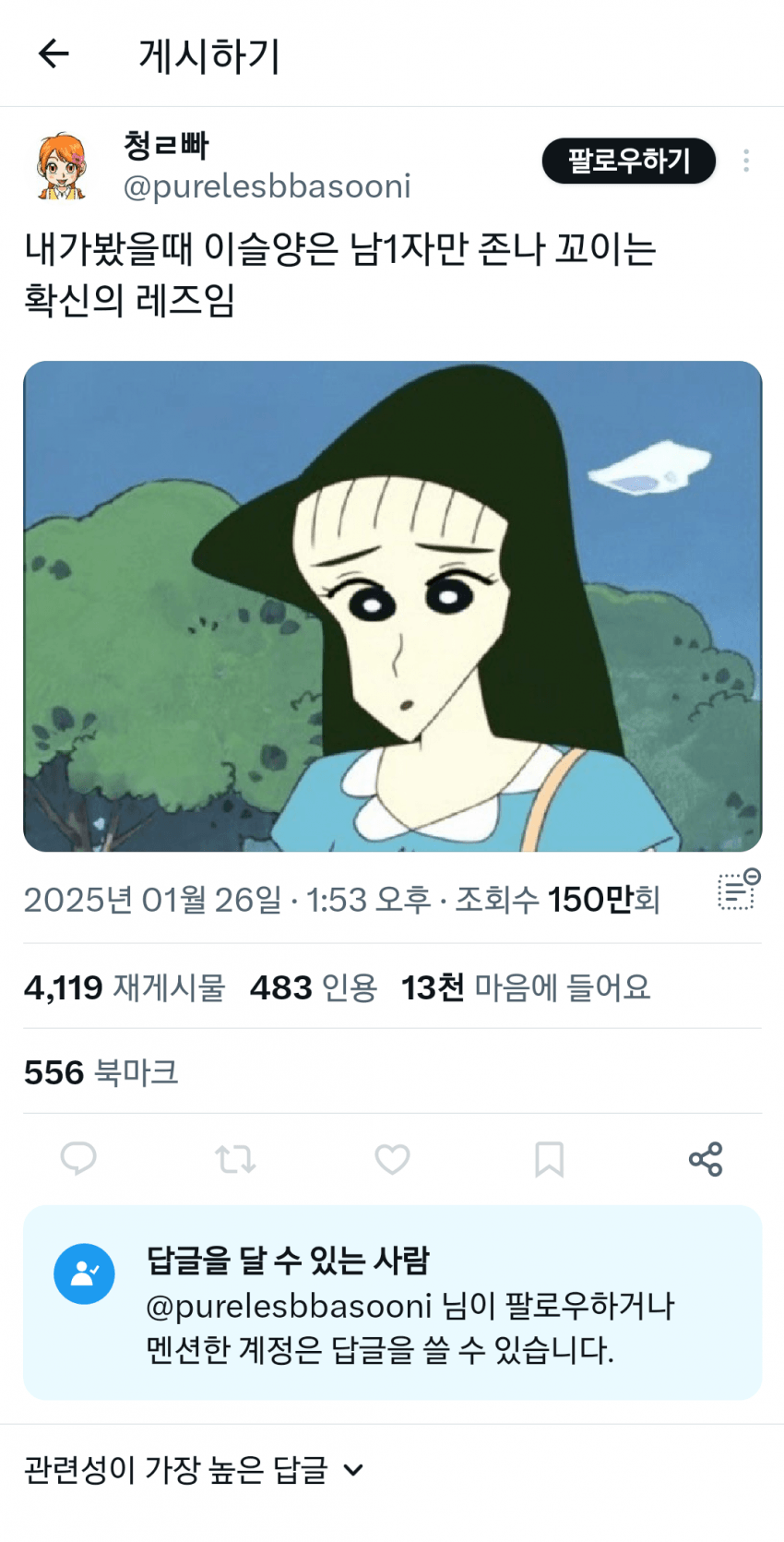Follow with the 팔로우하기 button
The height and width of the screenshot is (1542, 784).
click(x=628, y=161)
